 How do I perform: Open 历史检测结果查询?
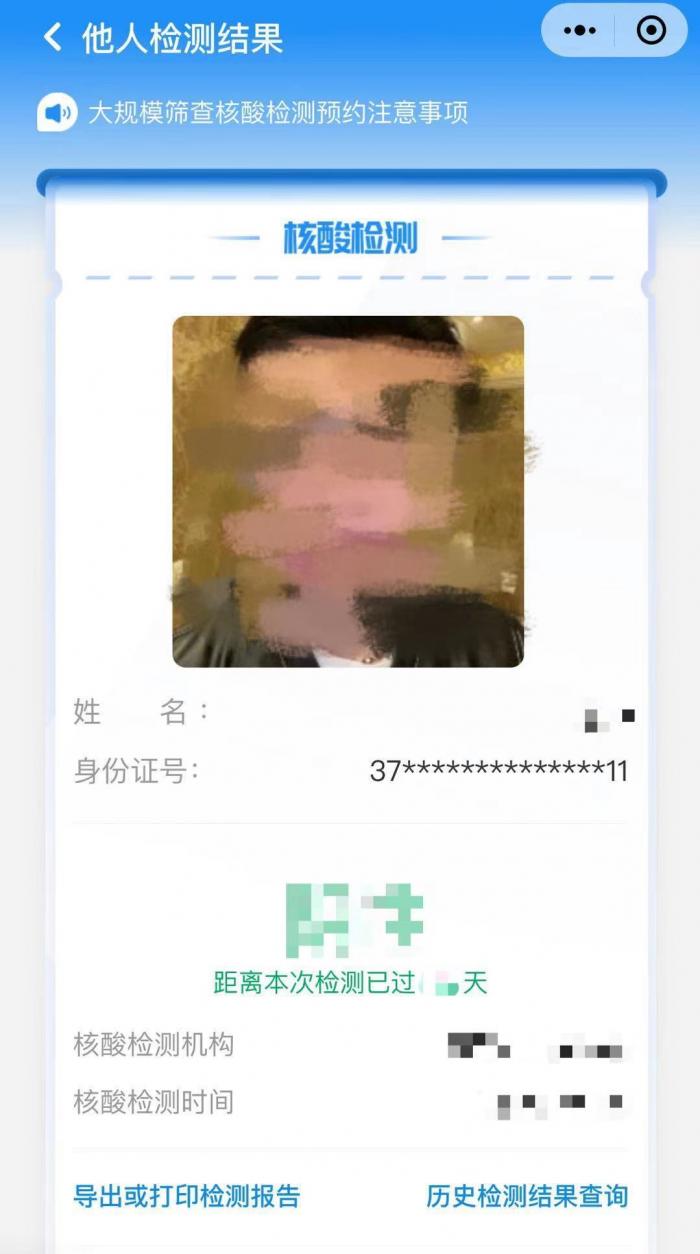point(526,1196)
